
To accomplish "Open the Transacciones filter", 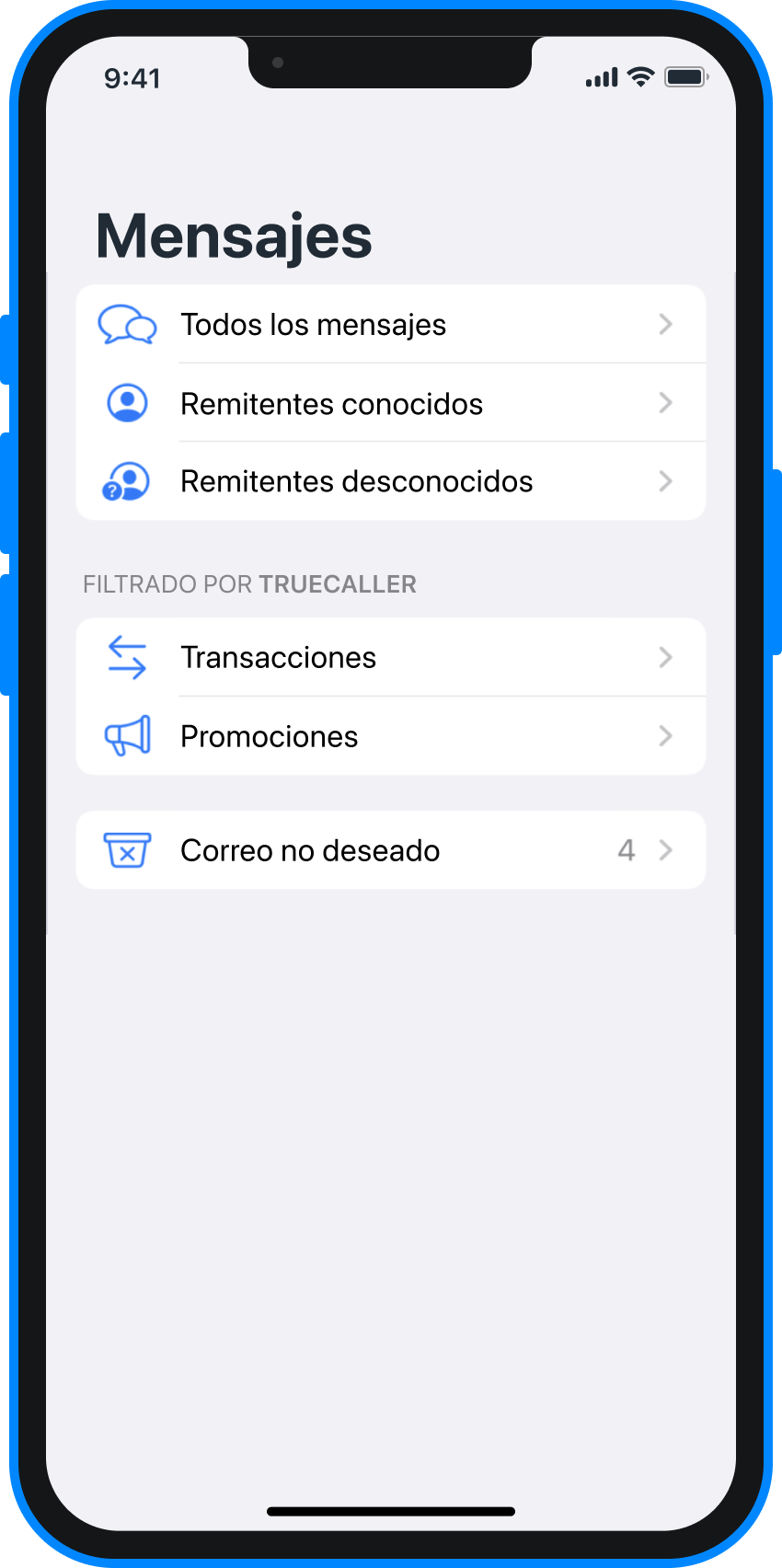I will click(x=390, y=657).
